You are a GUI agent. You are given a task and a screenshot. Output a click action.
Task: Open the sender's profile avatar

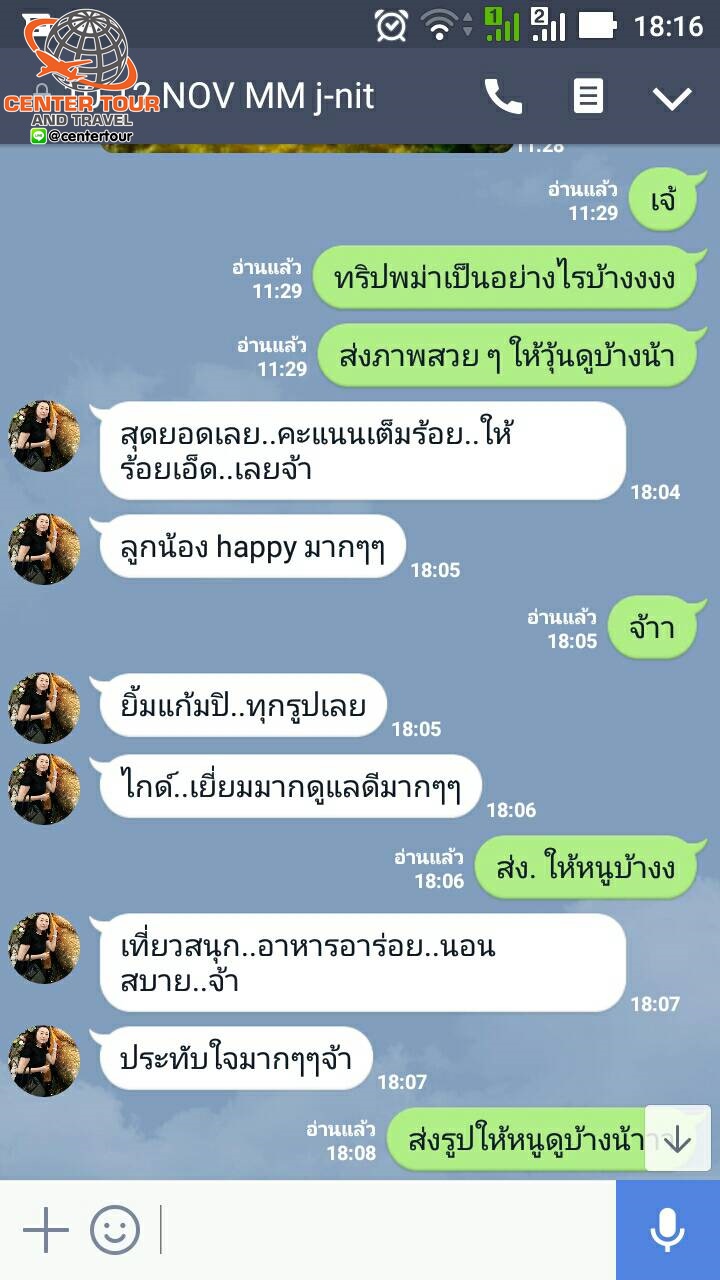tap(44, 434)
